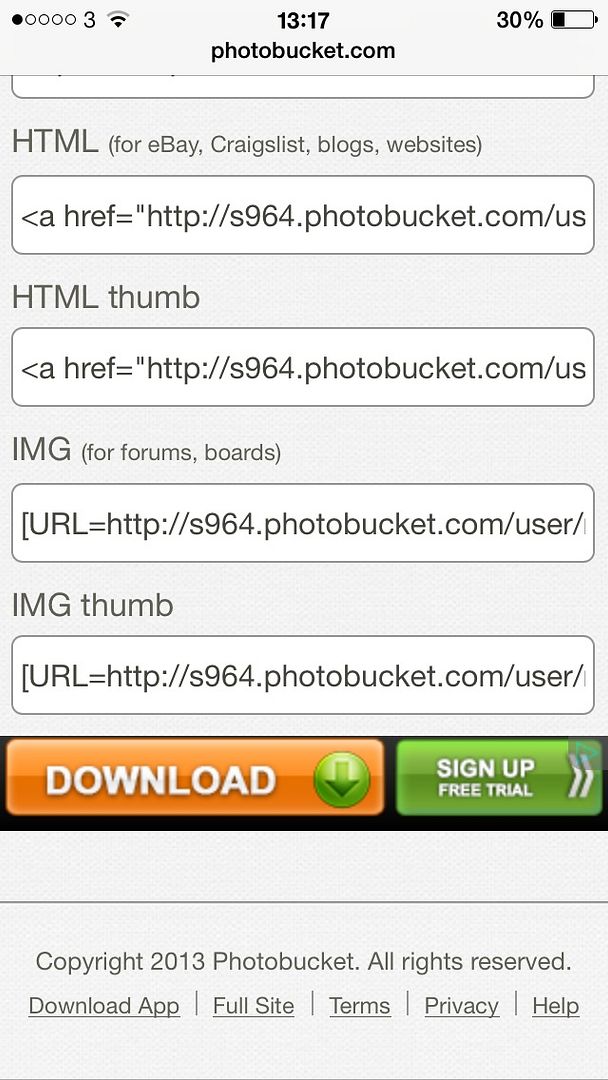Screen dimensions: 608x1080
Task: Open the Download App link
Action: tap(104, 1006)
